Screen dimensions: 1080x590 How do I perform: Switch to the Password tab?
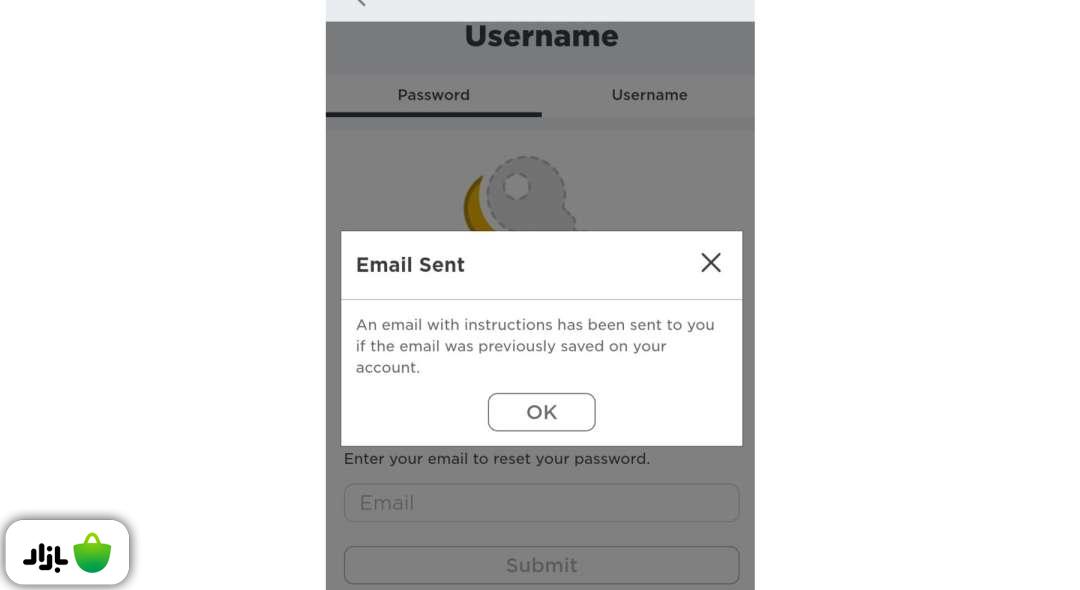pyautogui.click(x=433, y=95)
